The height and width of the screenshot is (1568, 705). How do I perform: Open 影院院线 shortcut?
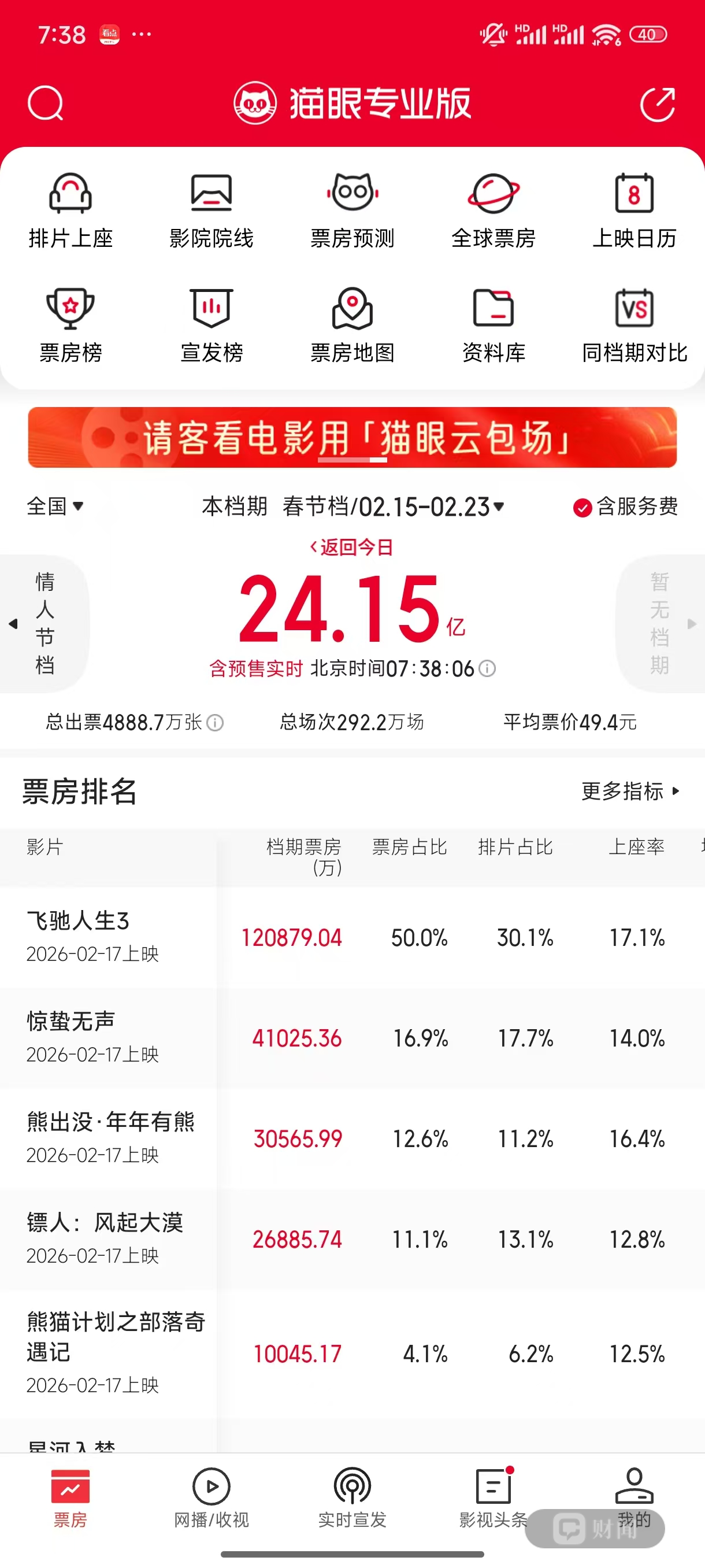coord(211,210)
